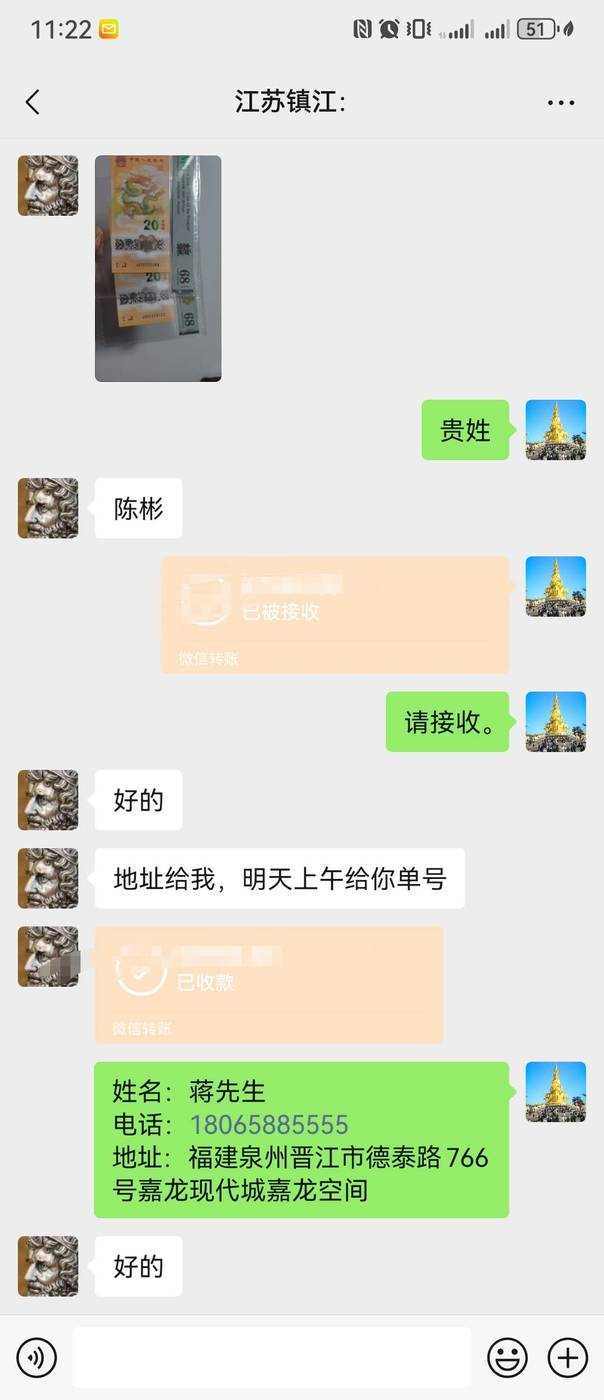Open the 已收款 transfer message
This screenshot has height=1400, width=604.
coord(268,984)
